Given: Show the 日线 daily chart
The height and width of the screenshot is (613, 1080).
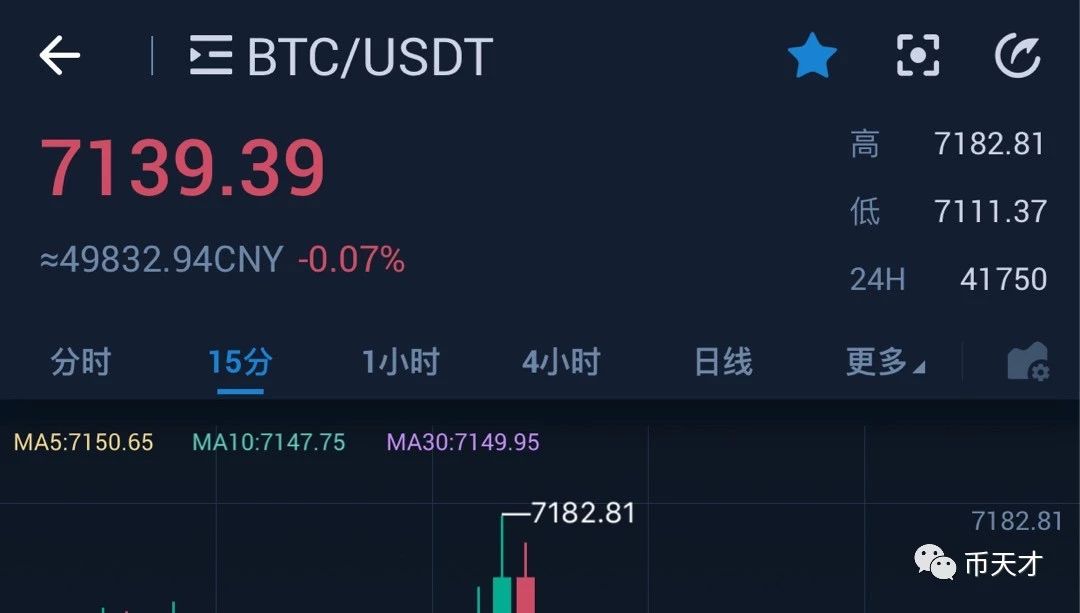Looking at the screenshot, I should (x=723, y=362).
